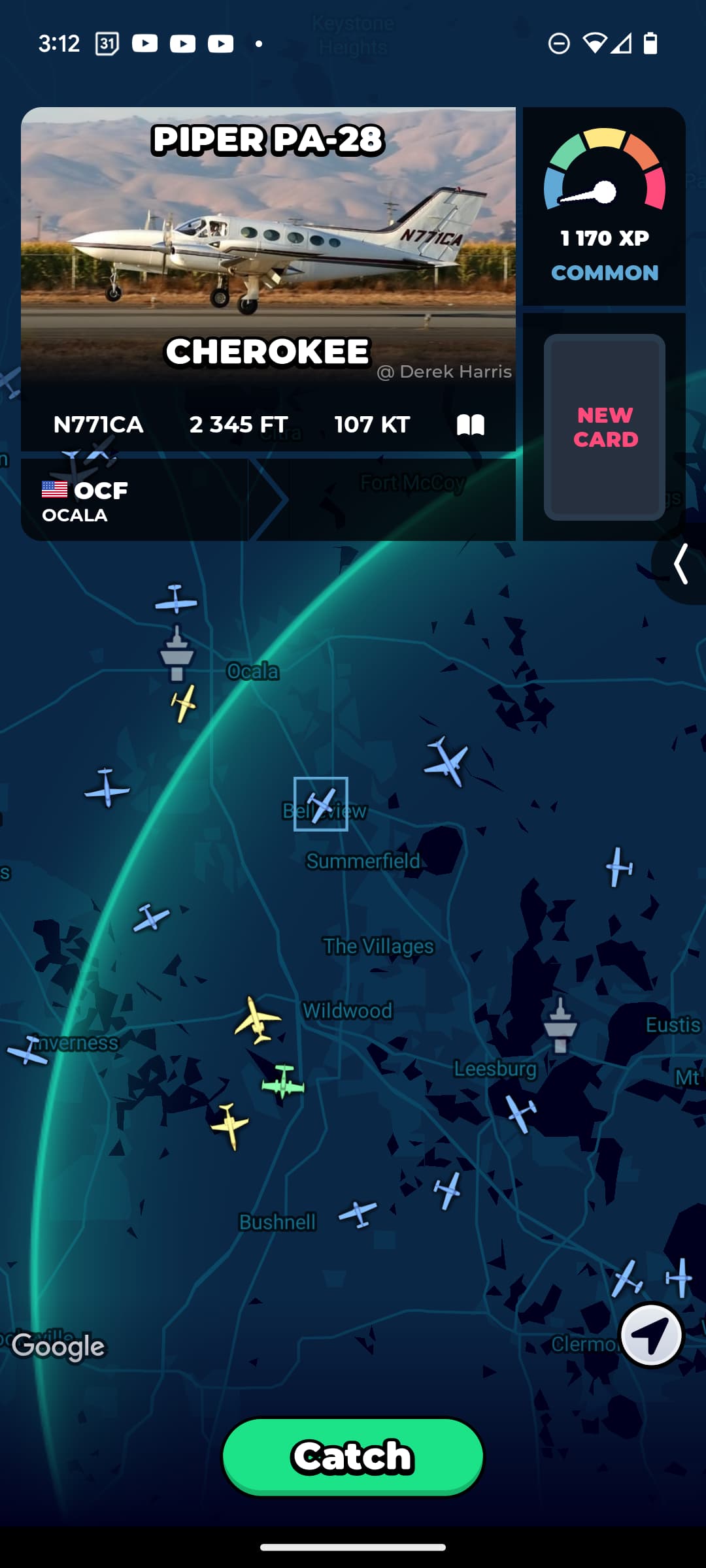The width and height of the screenshot is (706, 1568).
Task: Expand the side panel arrow
Action: pyautogui.click(x=681, y=564)
